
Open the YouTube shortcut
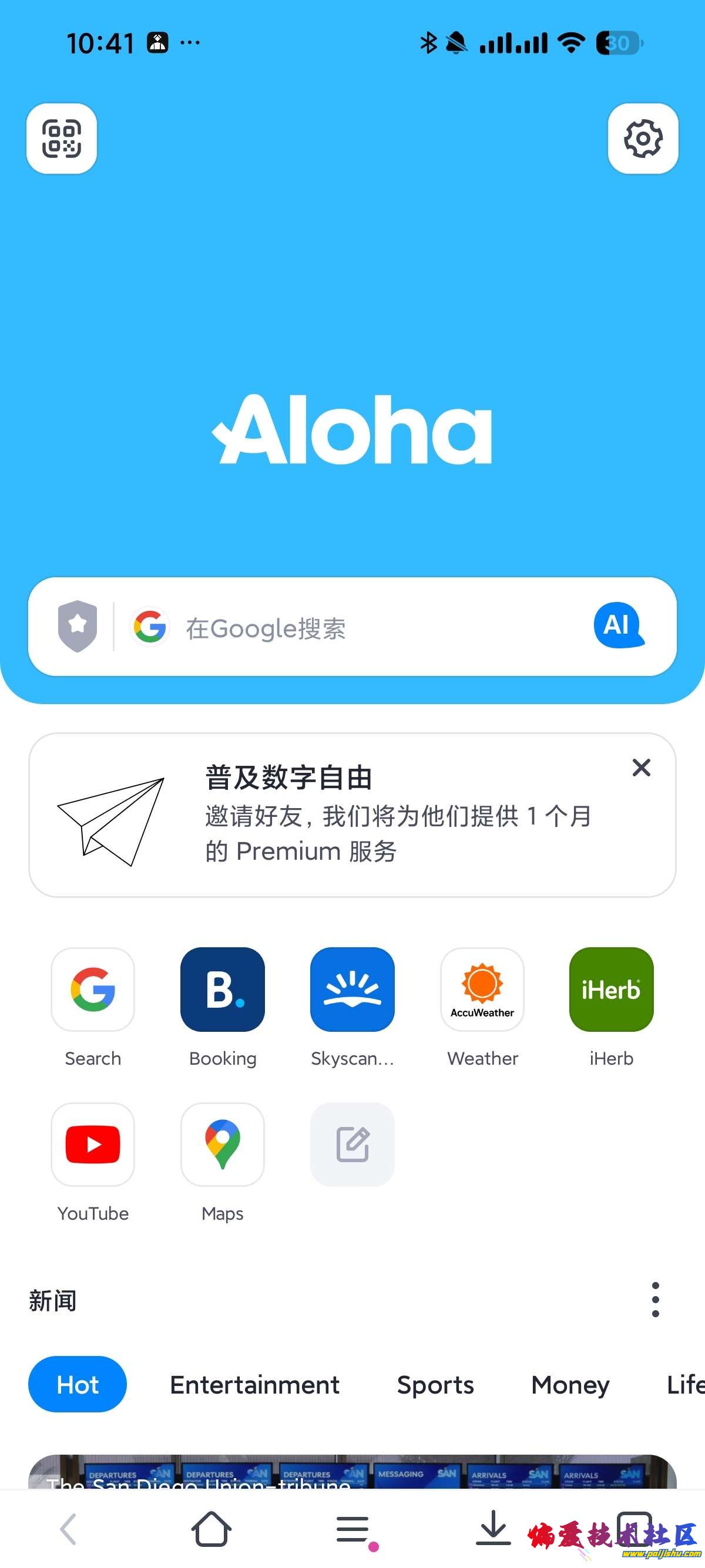click(93, 1145)
